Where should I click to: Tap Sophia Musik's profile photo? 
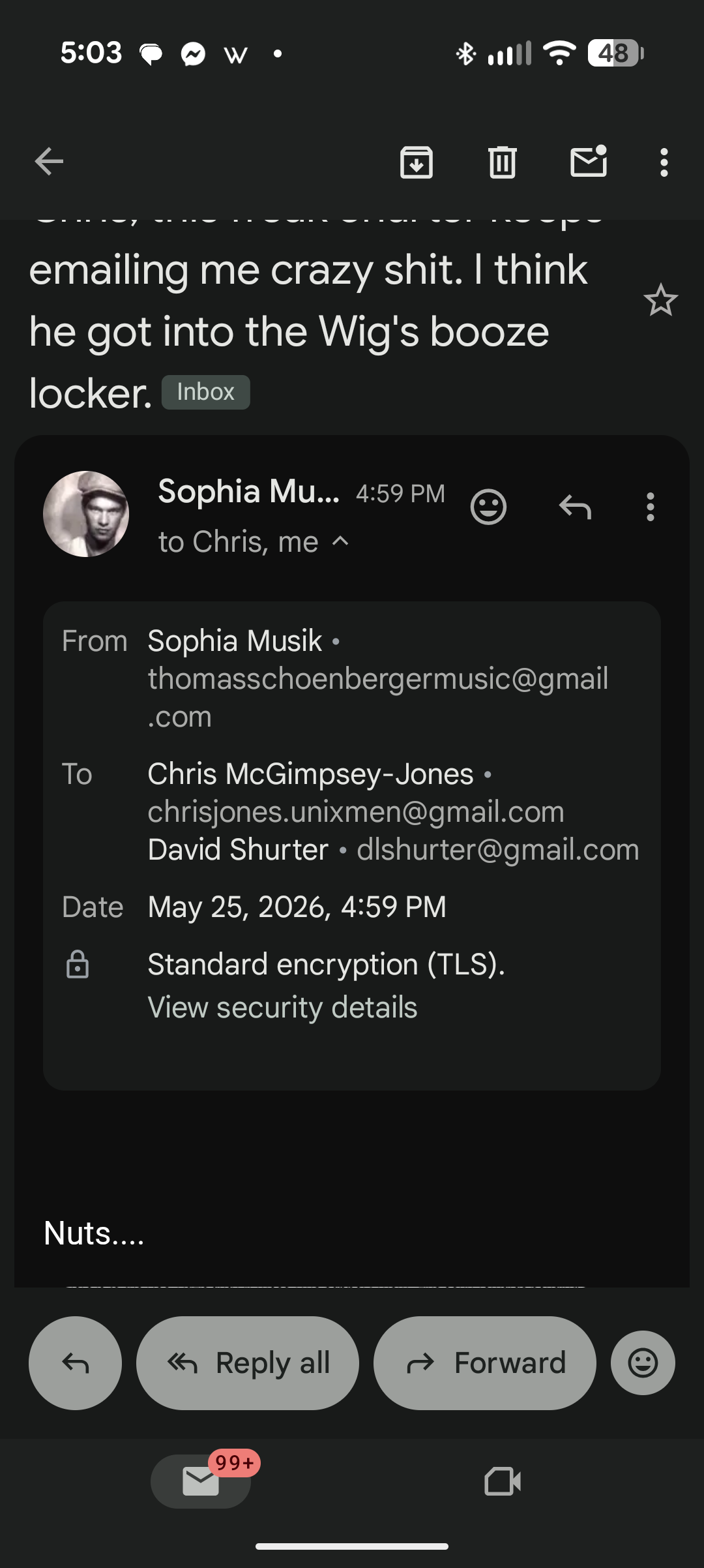click(x=86, y=514)
